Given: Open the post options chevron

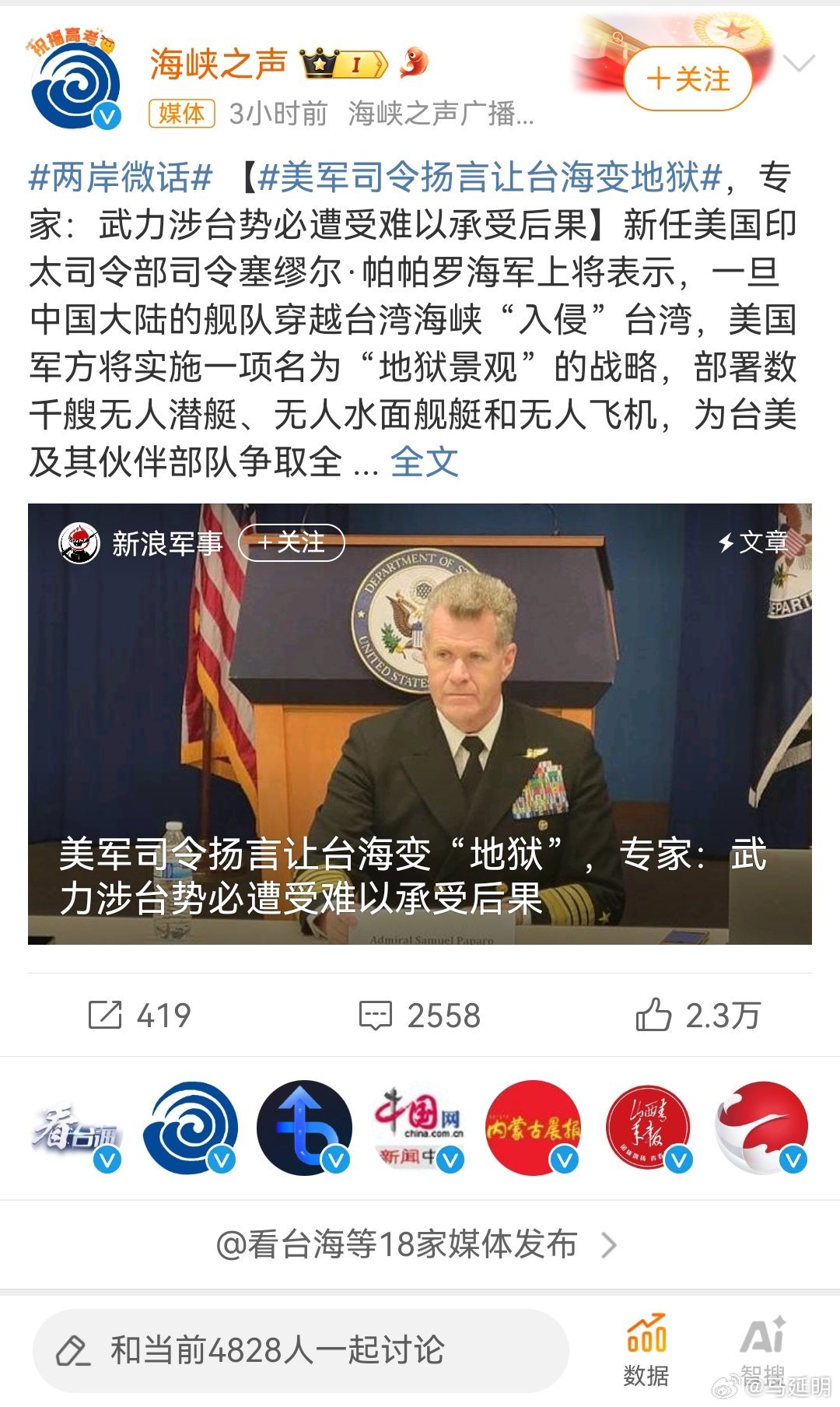Looking at the screenshot, I should point(800,64).
